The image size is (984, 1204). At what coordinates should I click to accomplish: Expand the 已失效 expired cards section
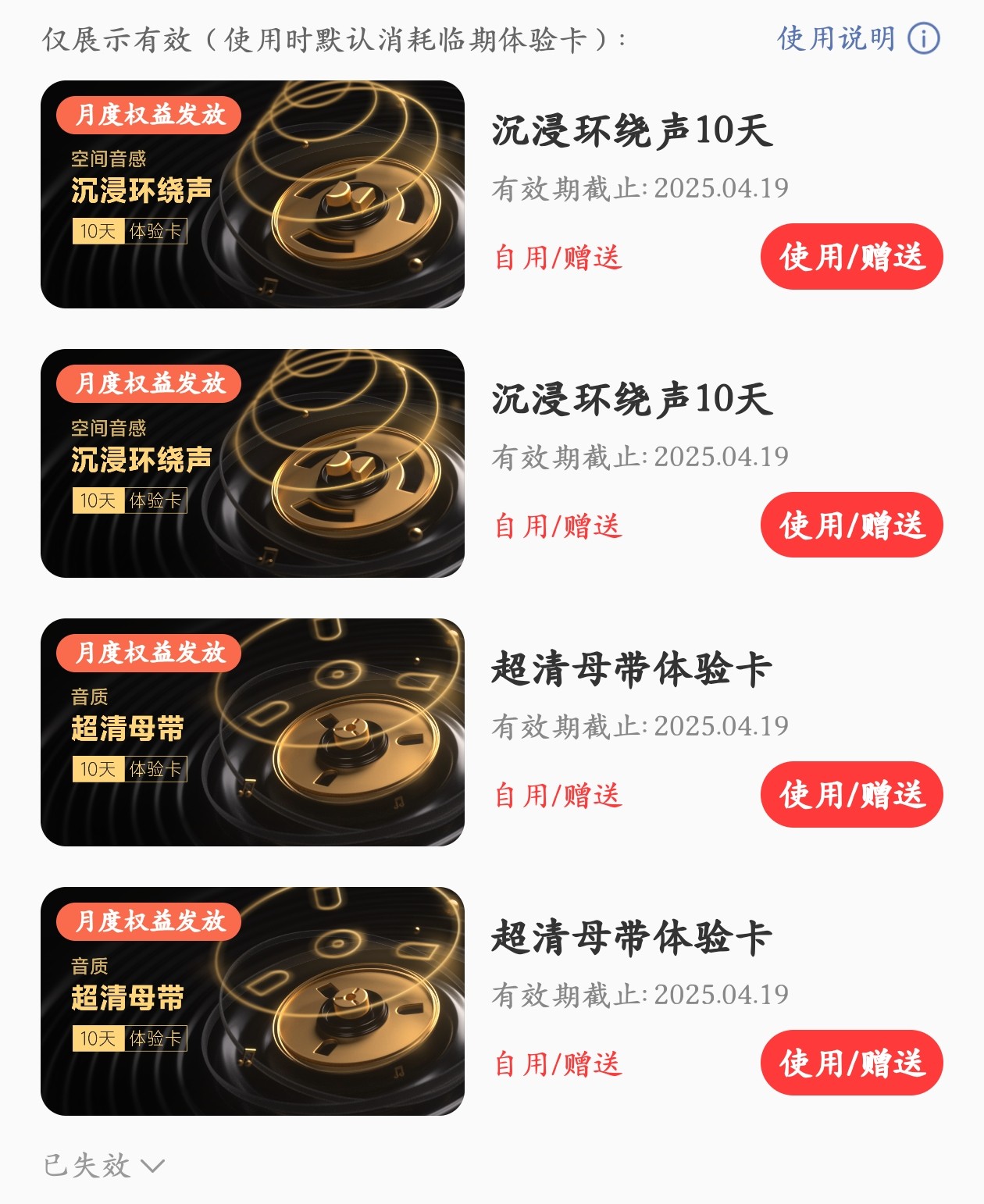104,1166
